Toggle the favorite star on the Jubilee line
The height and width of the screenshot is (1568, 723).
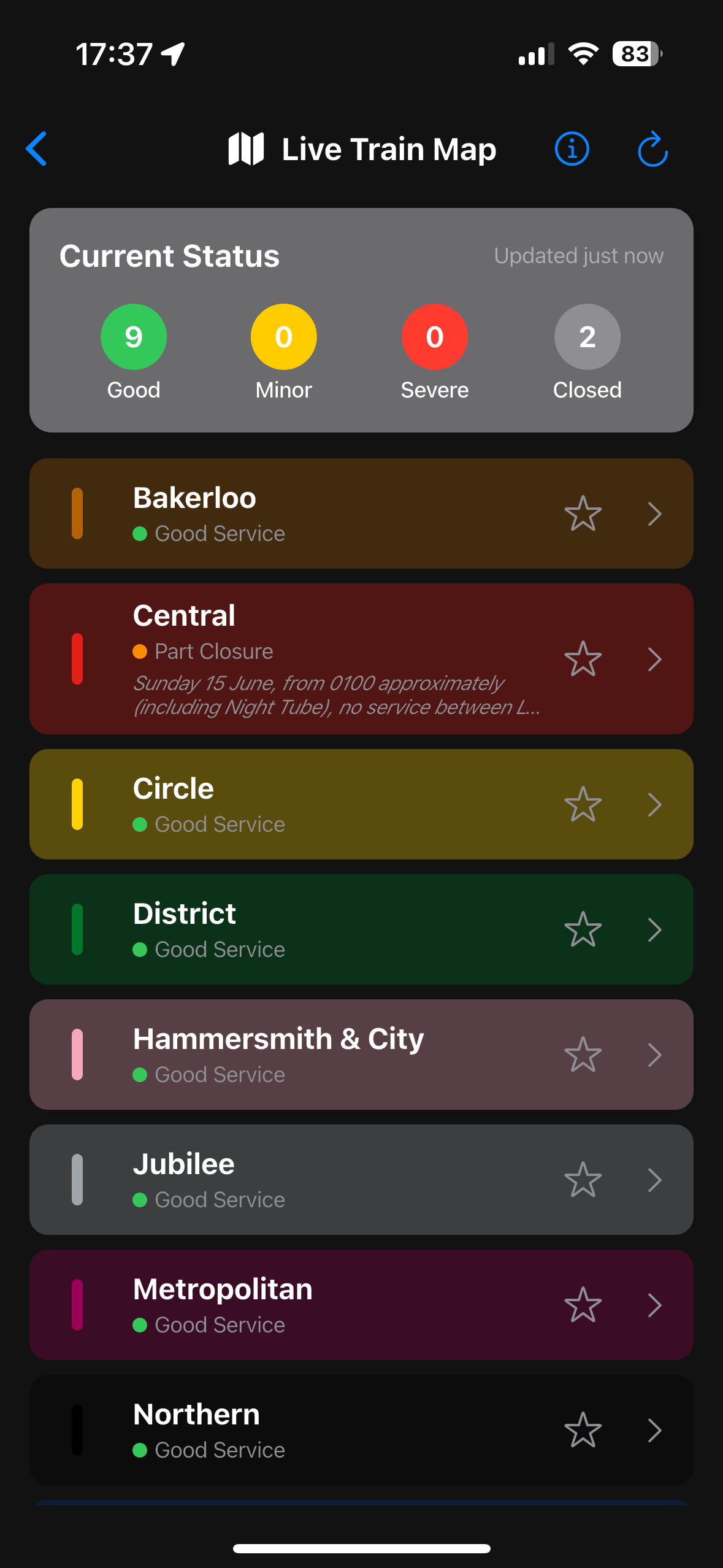tap(583, 1178)
